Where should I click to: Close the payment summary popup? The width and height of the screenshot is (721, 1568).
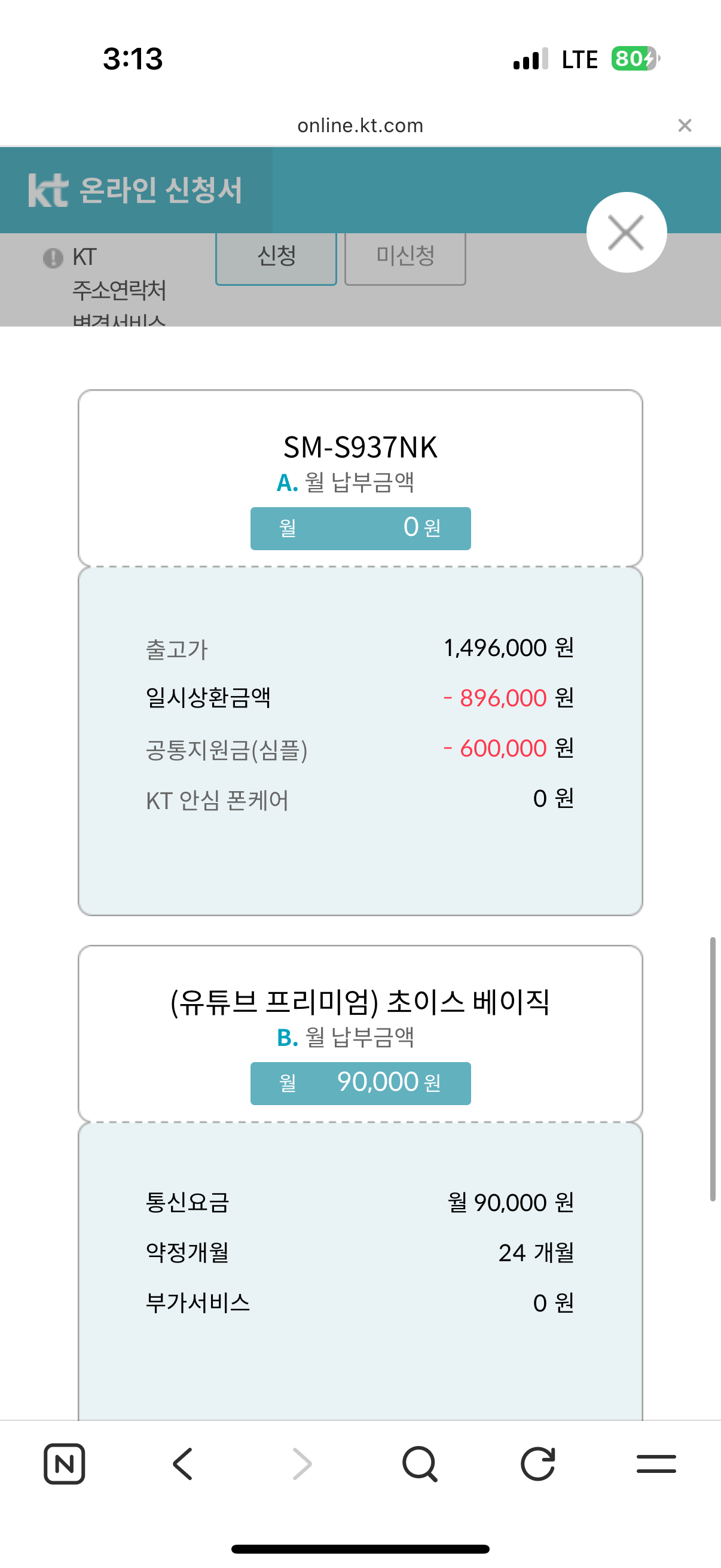click(x=626, y=233)
